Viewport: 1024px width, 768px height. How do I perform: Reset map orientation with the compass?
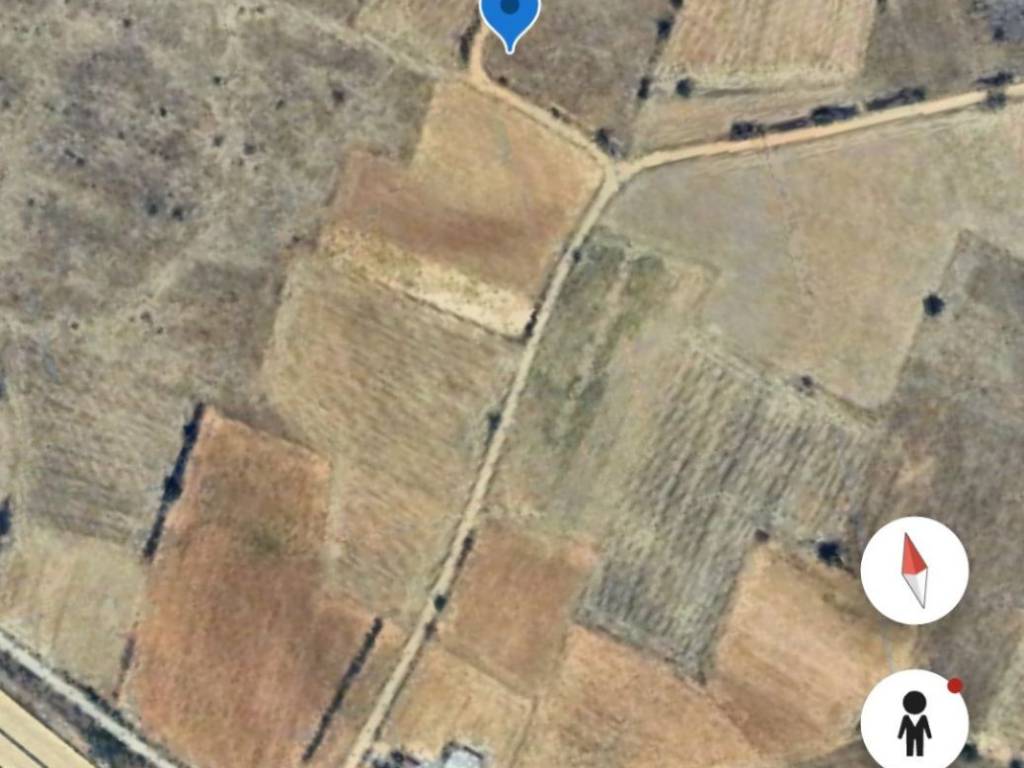coord(914,571)
